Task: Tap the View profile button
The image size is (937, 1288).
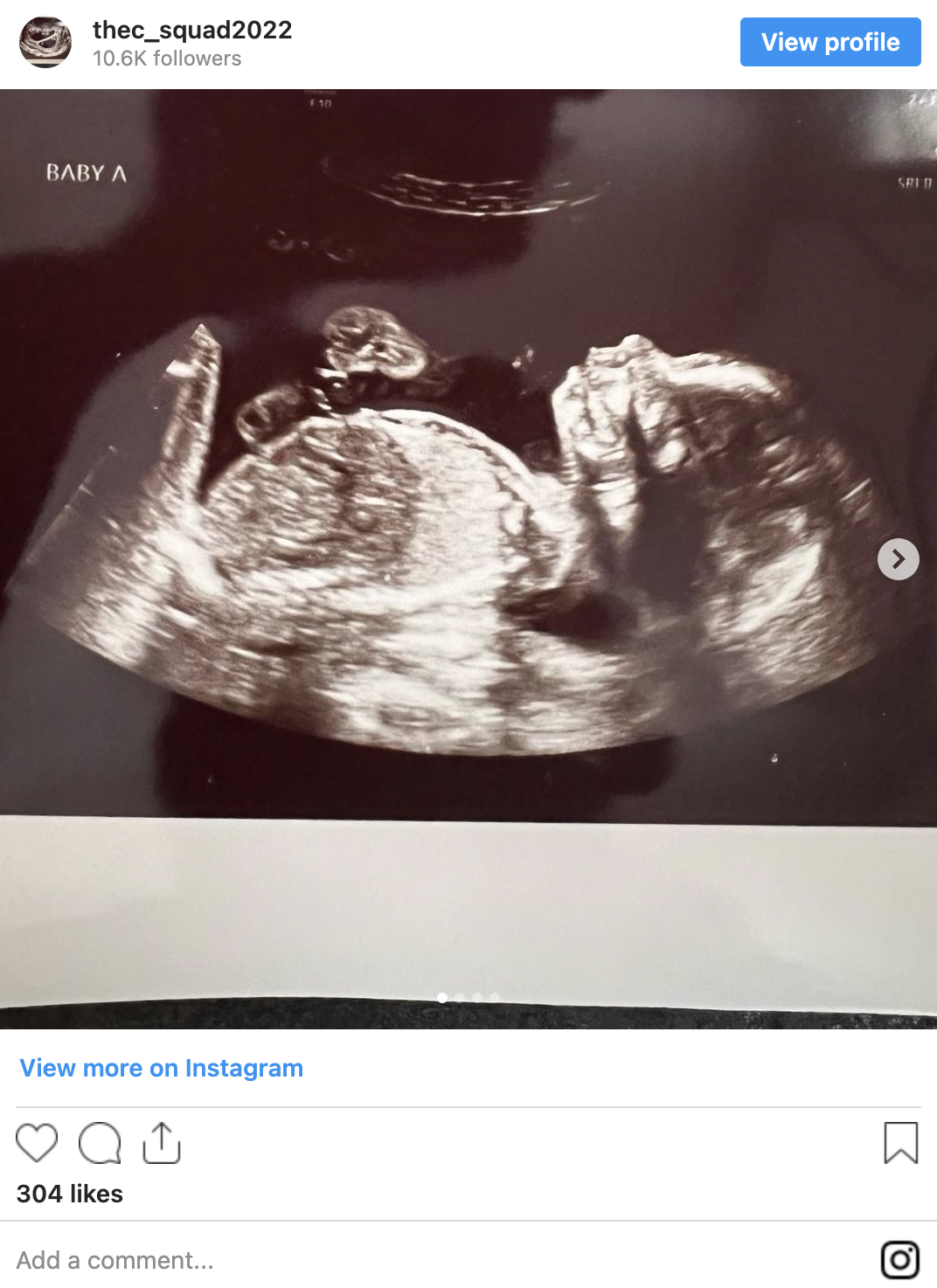Action: [829, 42]
